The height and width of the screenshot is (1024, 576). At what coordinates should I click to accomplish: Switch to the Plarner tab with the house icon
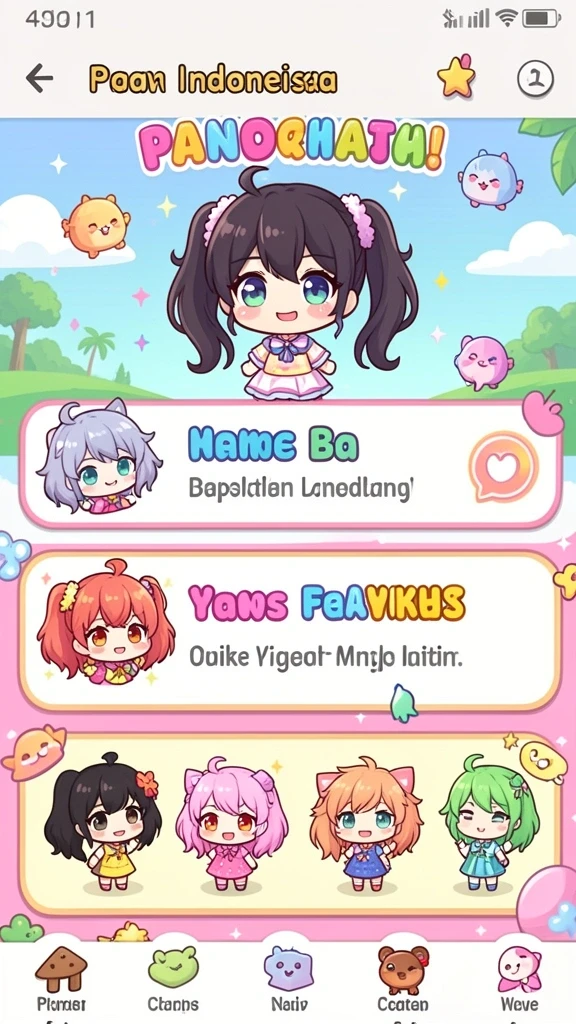click(61, 978)
